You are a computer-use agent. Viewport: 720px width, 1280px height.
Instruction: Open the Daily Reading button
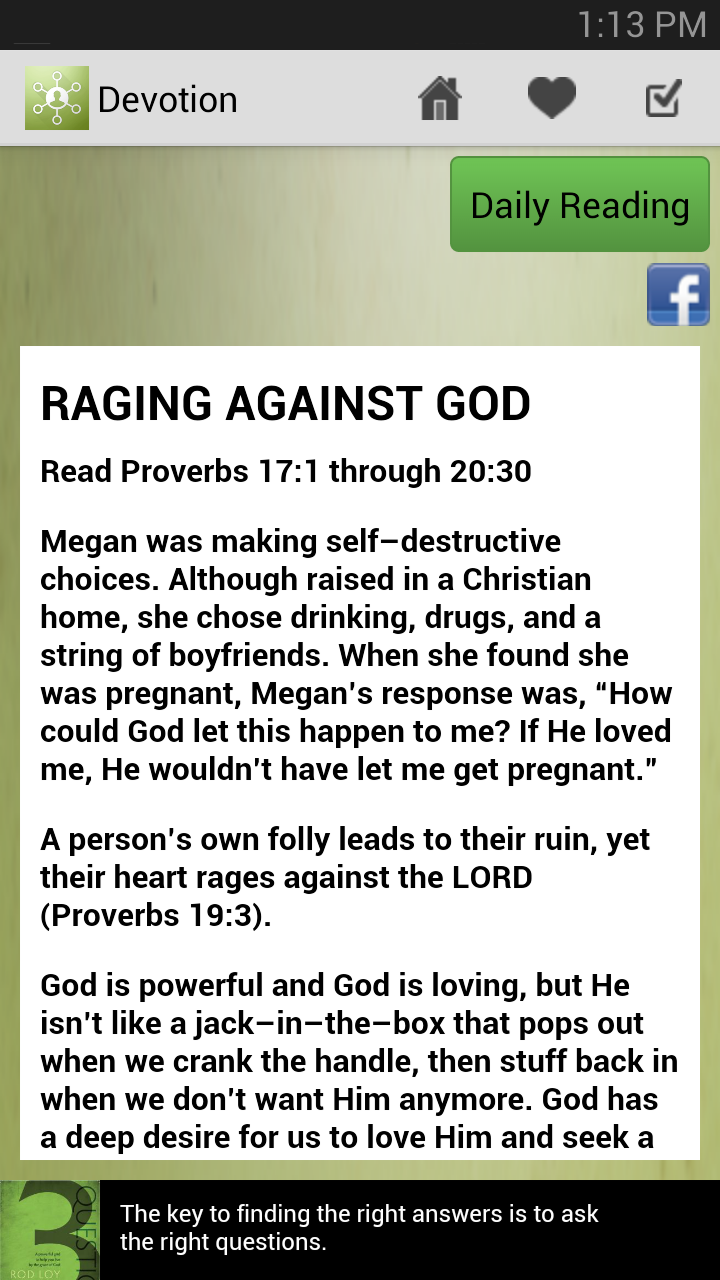point(579,205)
